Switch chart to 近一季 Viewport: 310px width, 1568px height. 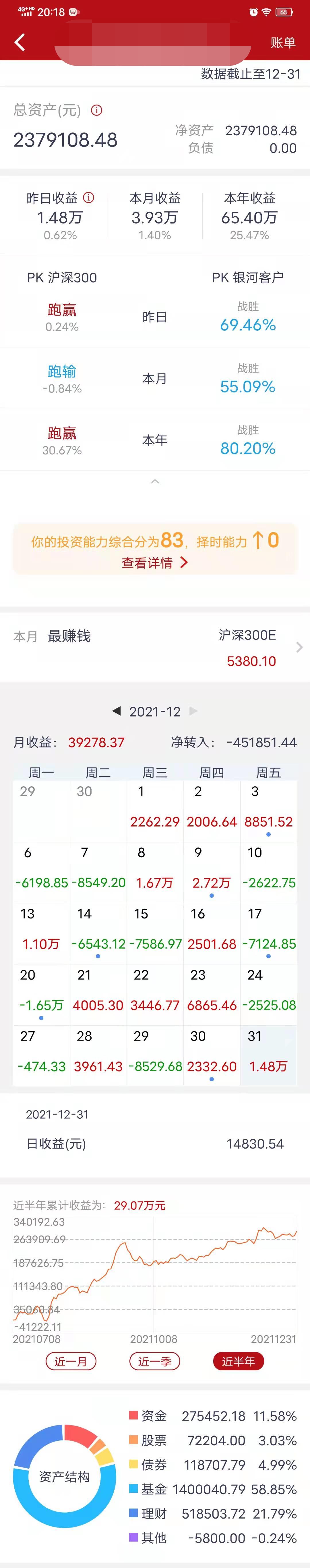click(154, 1362)
